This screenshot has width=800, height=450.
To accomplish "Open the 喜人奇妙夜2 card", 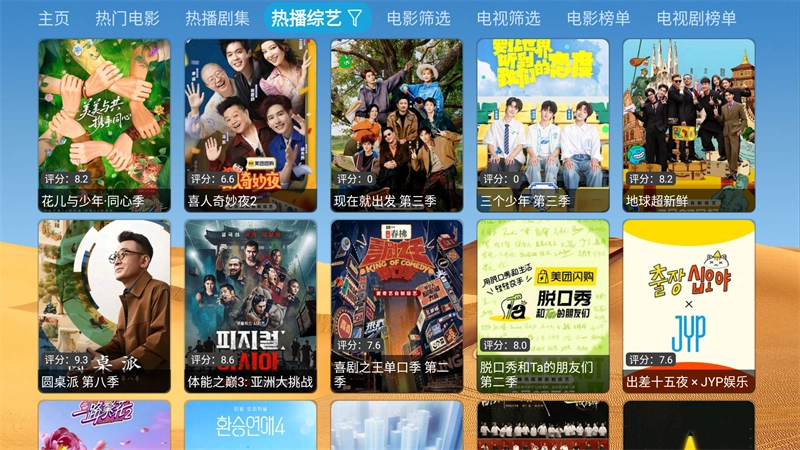I will click(x=250, y=125).
